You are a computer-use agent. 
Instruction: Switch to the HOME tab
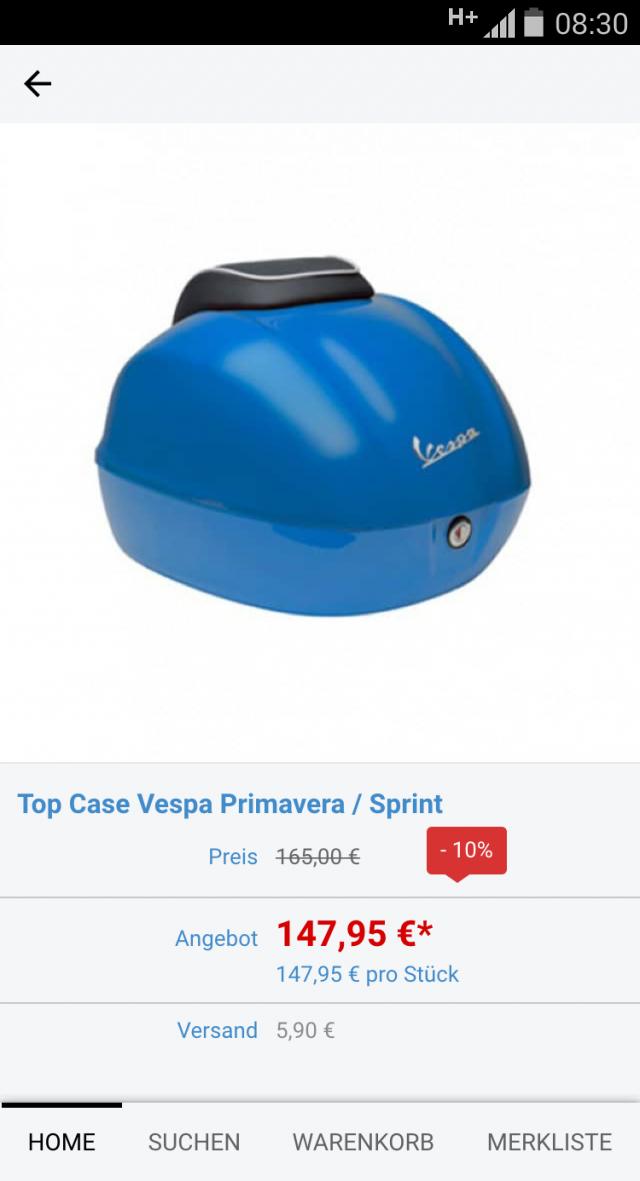click(62, 1142)
